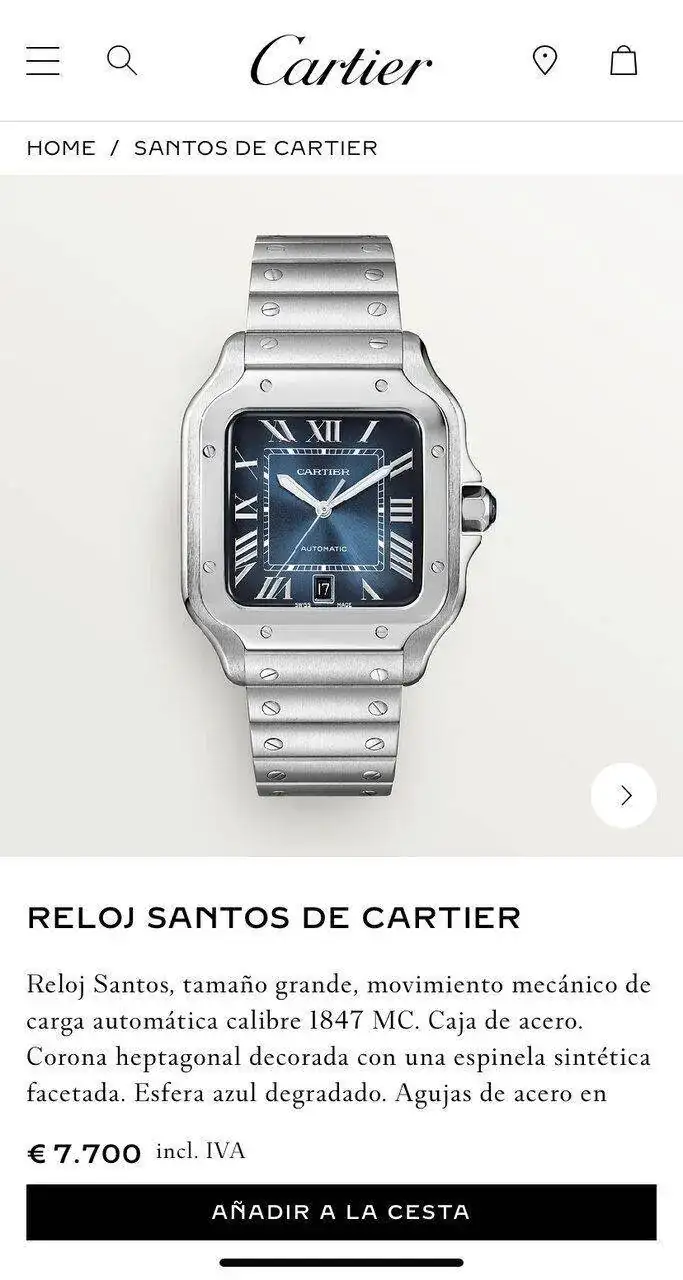Open the search magnifier
This screenshot has width=683, height=1280.
(121, 61)
